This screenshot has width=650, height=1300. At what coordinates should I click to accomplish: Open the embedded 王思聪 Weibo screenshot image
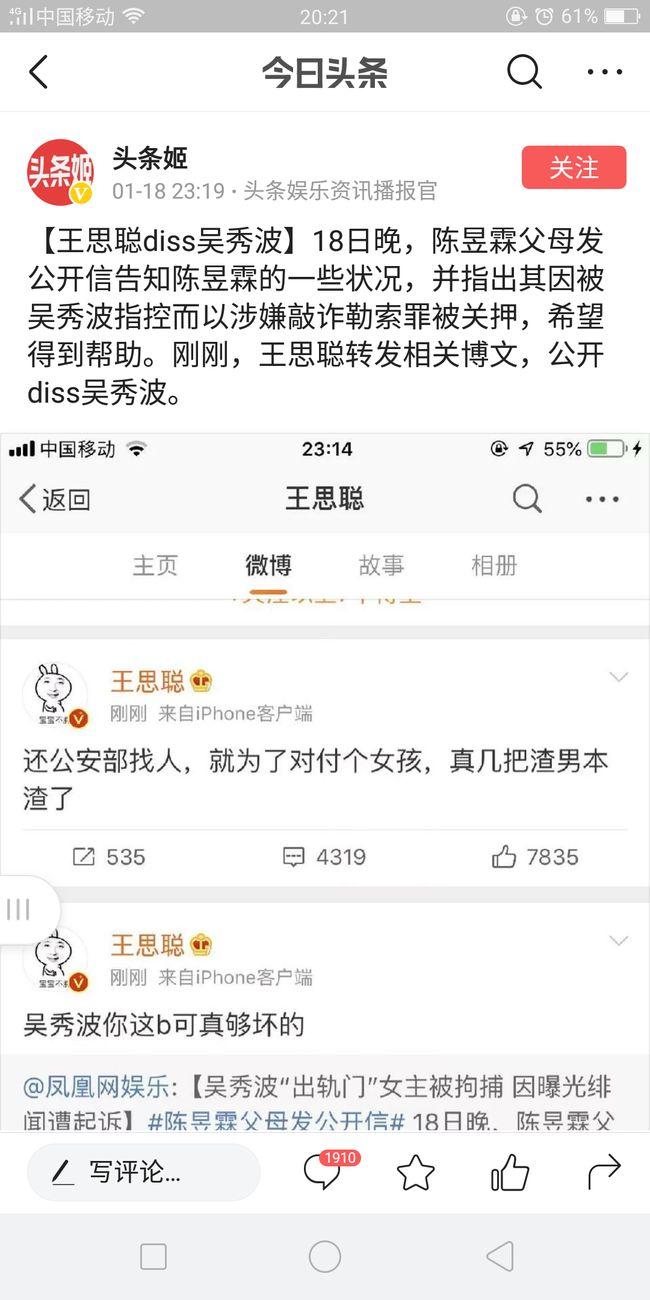pyautogui.click(x=325, y=782)
